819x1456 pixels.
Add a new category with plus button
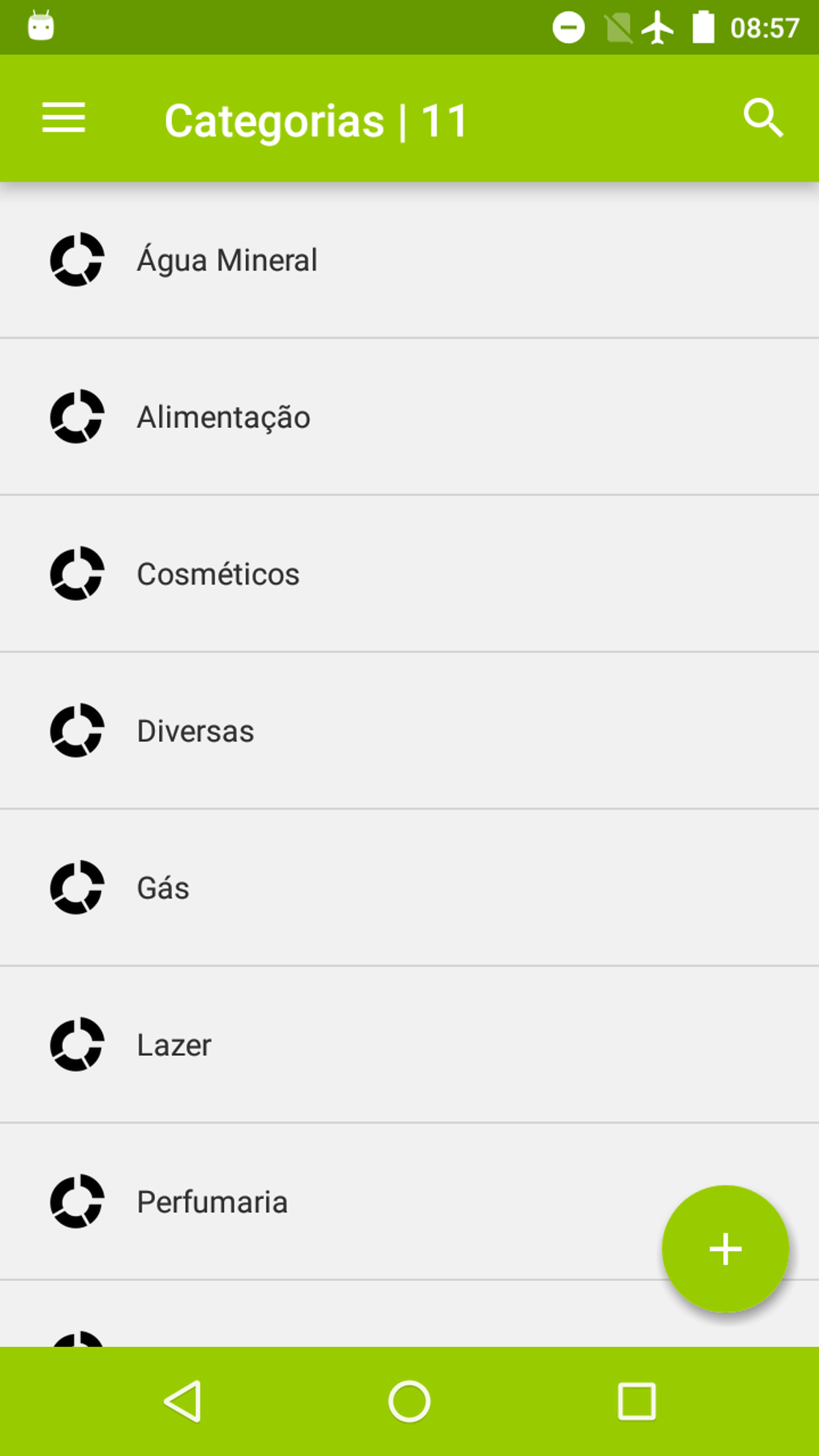pyautogui.click(x=725, y=1249)
